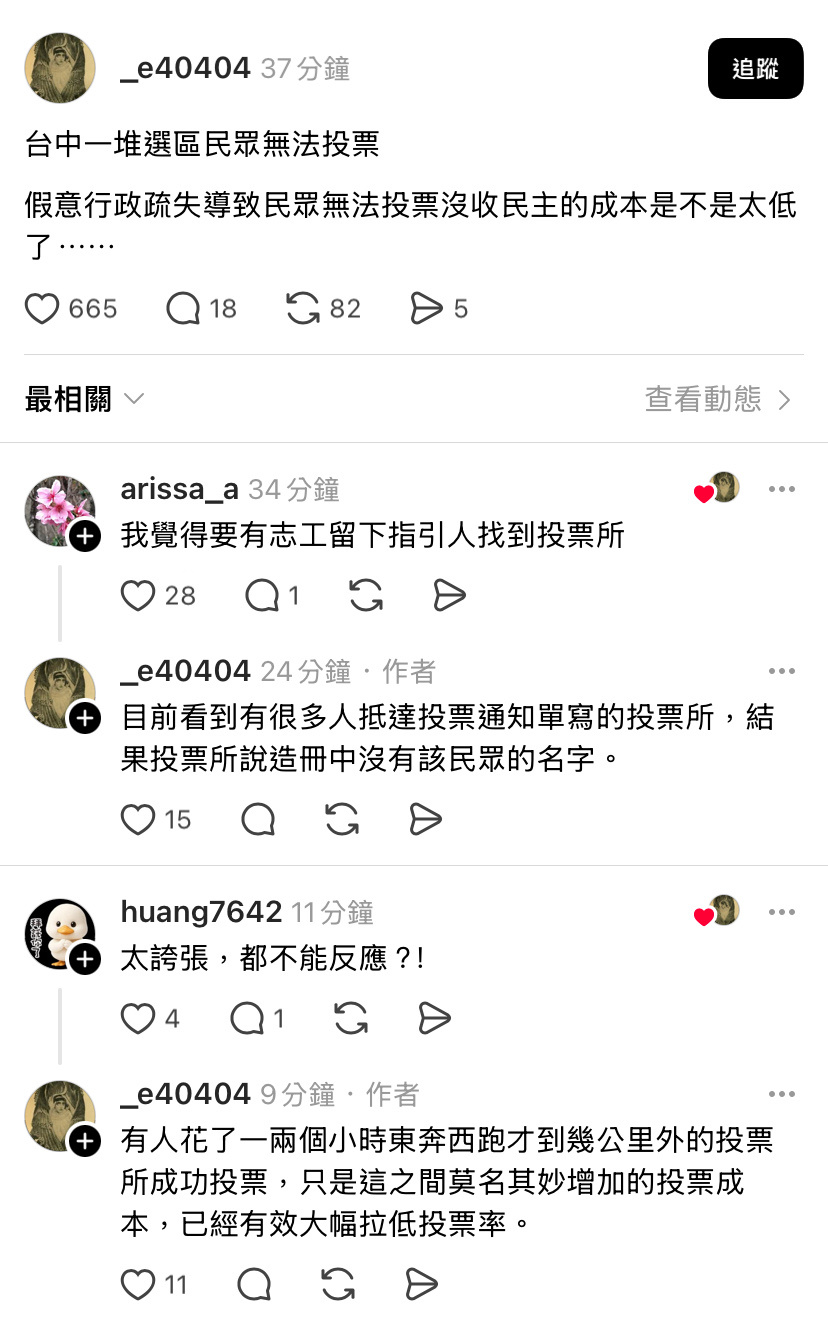Repost arissa_a's reply
This screenshot has width=828, height=1320.
click(x=366, y=596)
